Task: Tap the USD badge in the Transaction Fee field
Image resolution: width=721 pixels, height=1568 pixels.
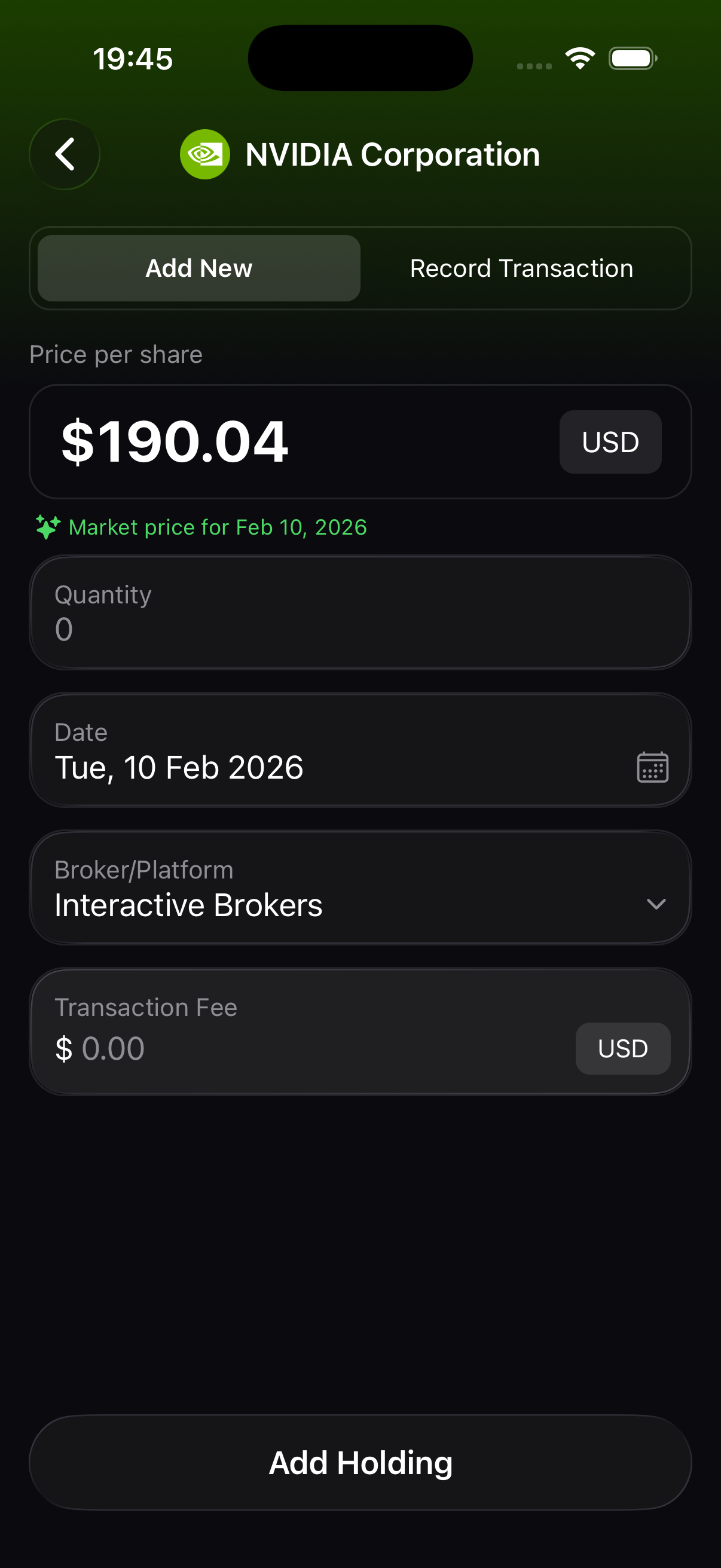Action: [622, 1048]
